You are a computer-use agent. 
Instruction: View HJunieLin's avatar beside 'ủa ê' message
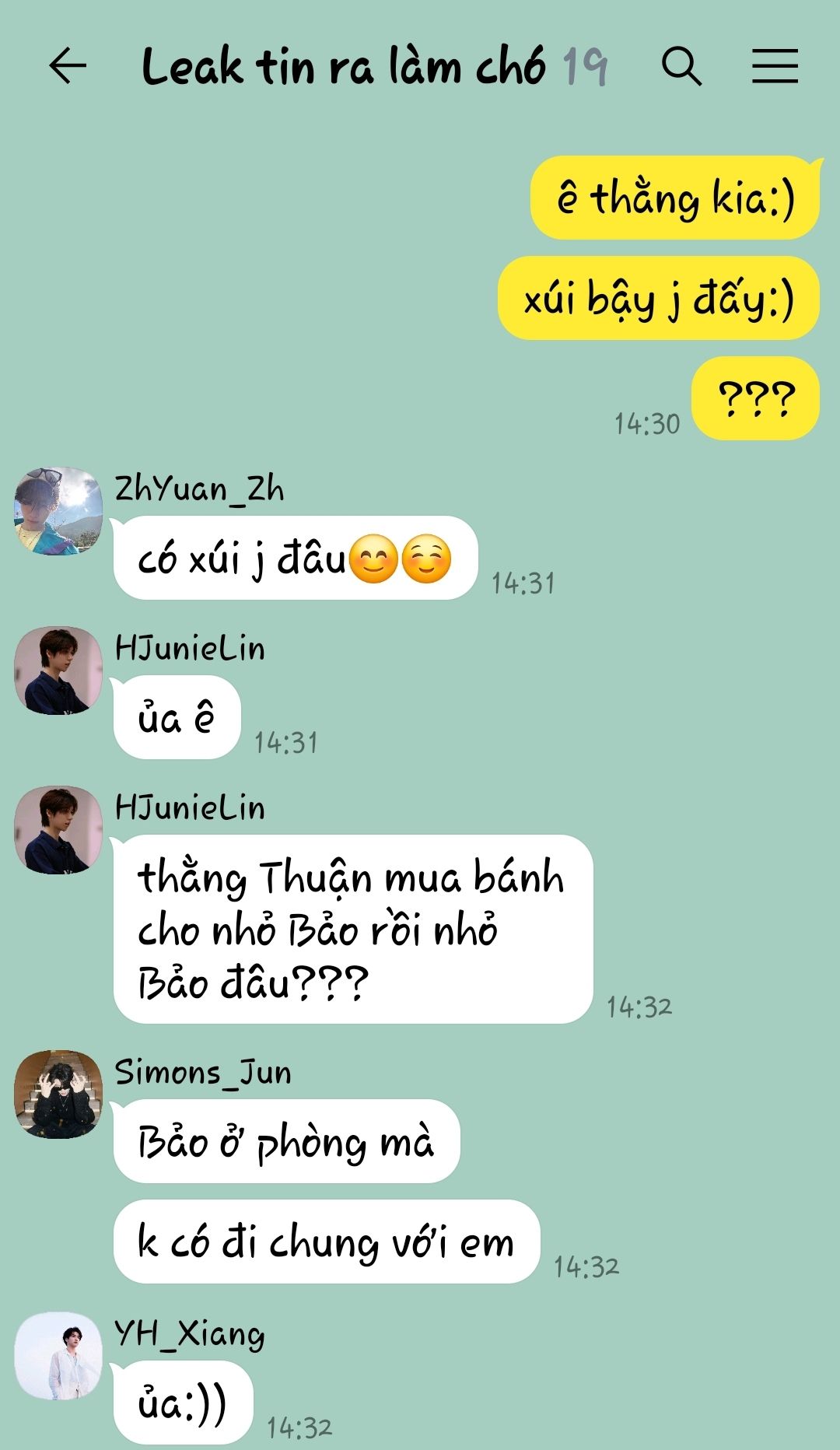click(x=58, y=671)
